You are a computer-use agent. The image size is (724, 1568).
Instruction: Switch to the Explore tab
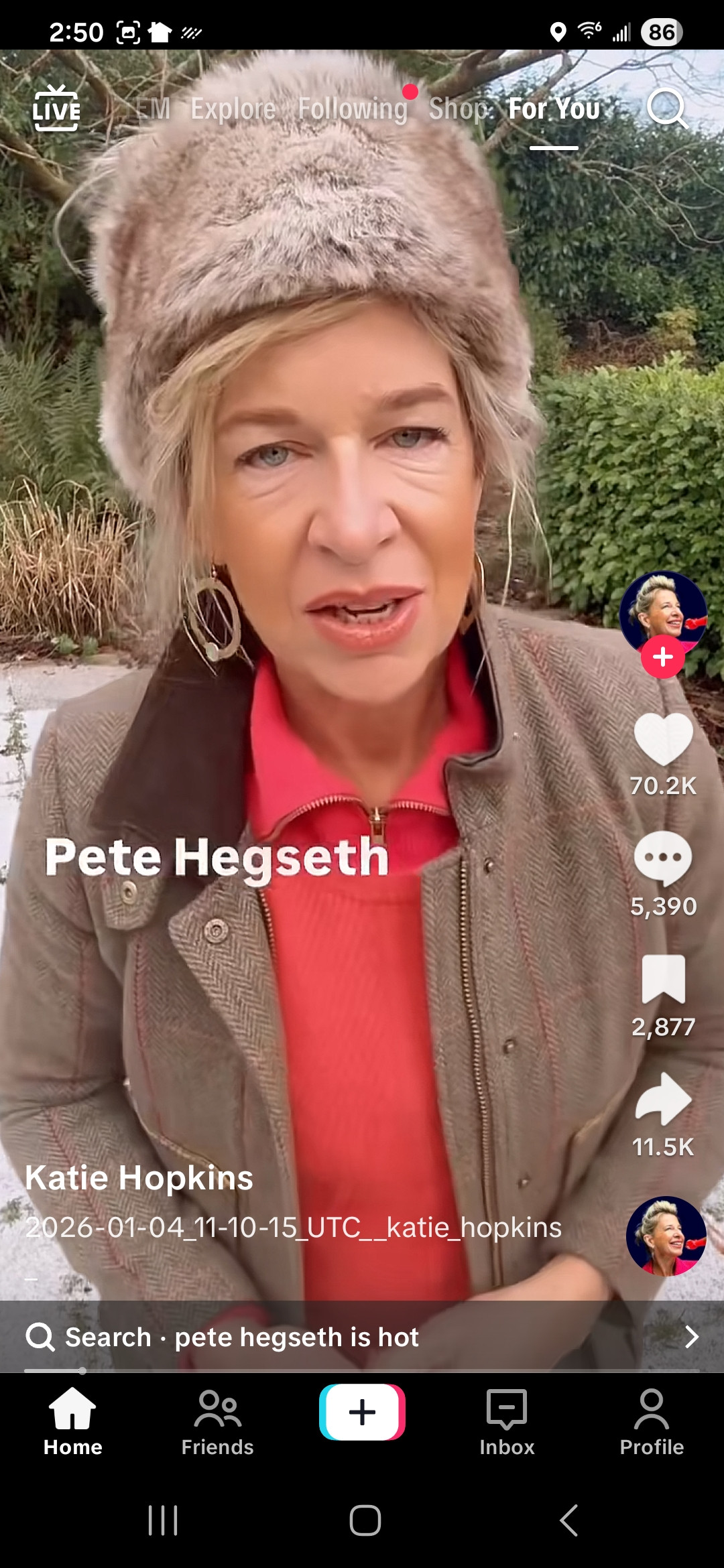[233, 109]
